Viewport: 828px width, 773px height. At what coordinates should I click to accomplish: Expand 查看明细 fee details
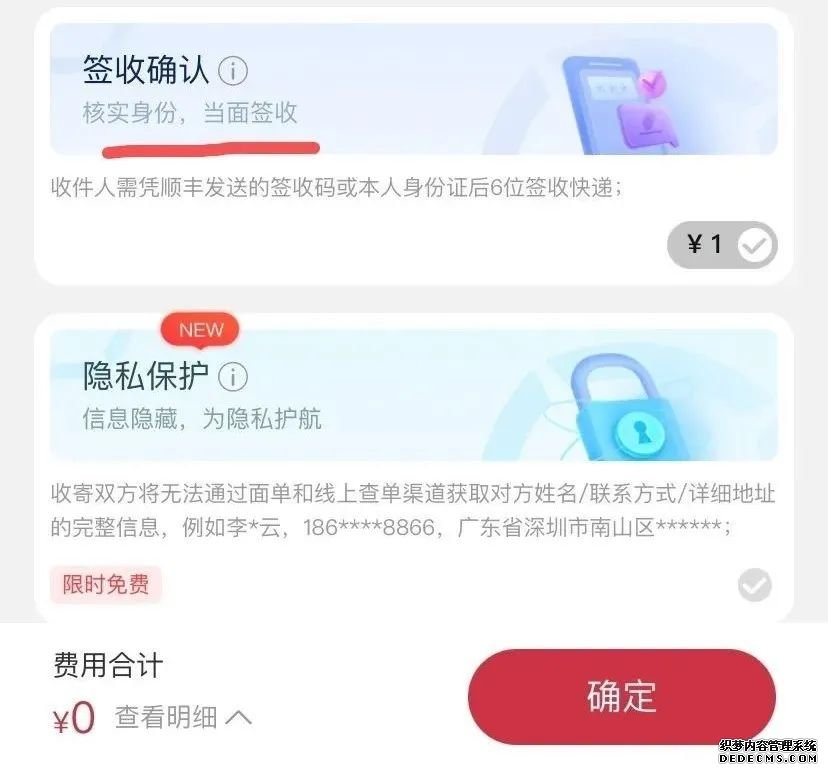[183, 716]
